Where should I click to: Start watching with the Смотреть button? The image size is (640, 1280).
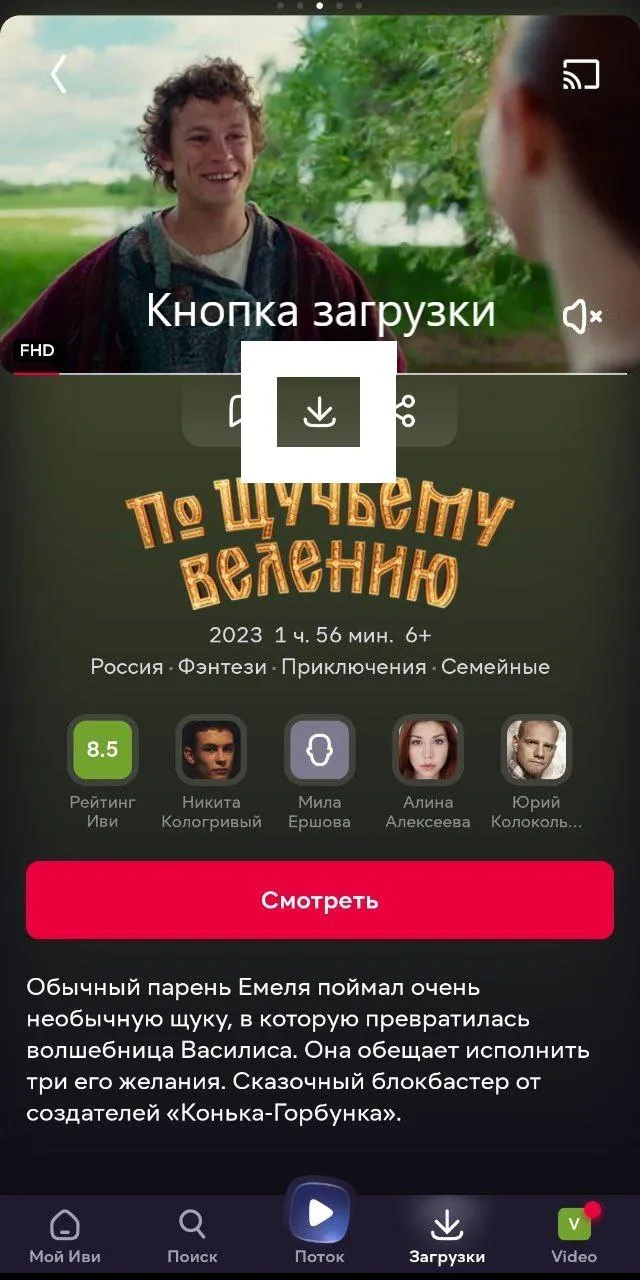[320, 900]
